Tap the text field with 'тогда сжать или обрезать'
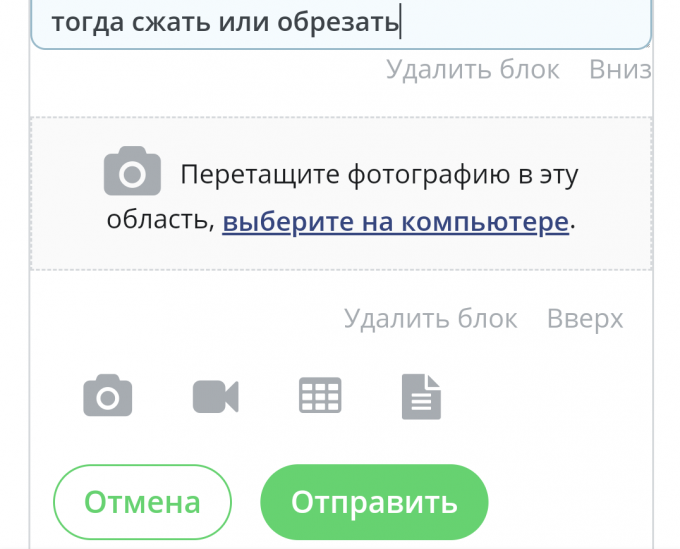Screen dimensions: 680x549 [x=340, y=22]
